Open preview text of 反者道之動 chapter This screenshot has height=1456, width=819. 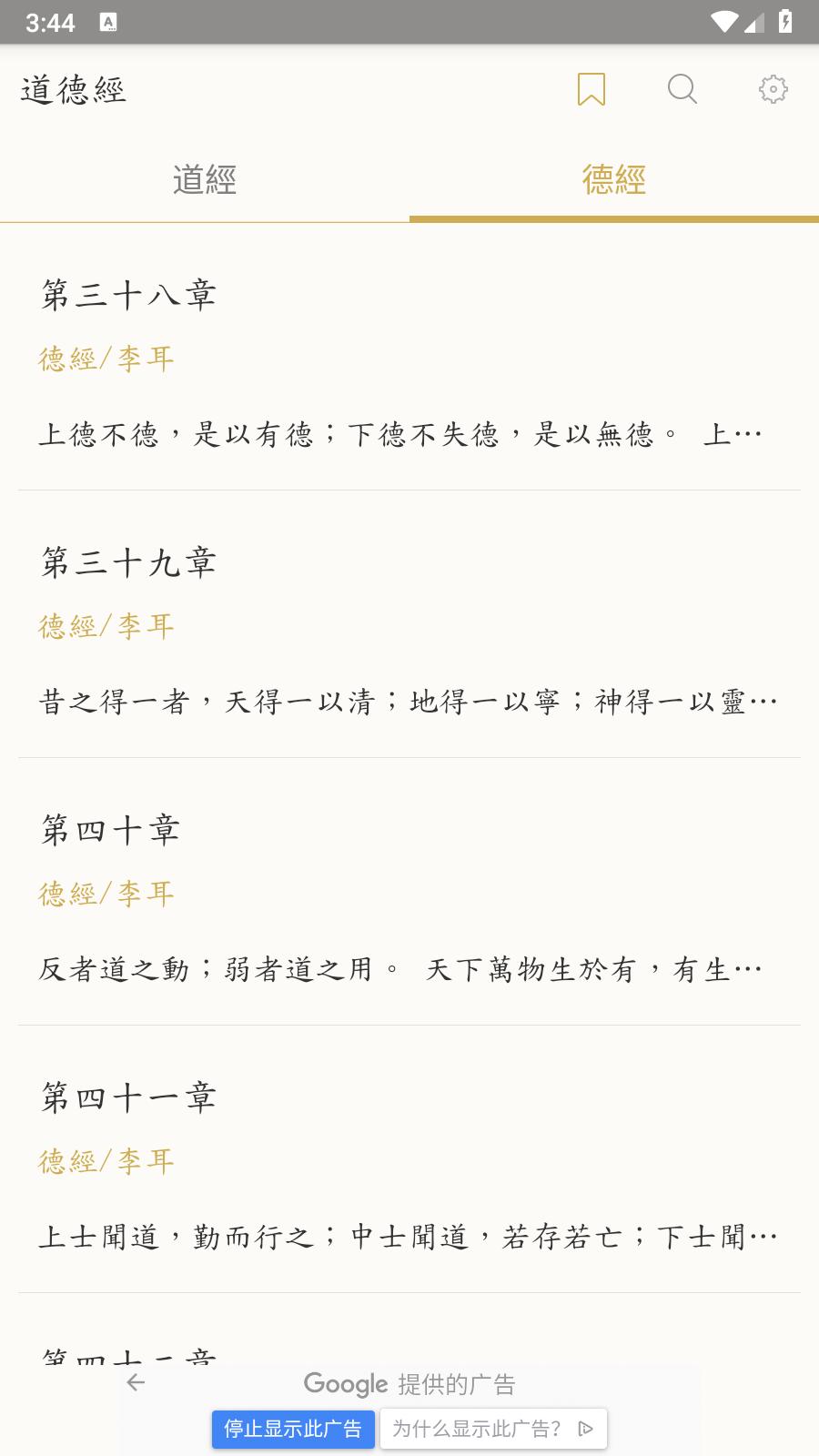click(400, 967)
